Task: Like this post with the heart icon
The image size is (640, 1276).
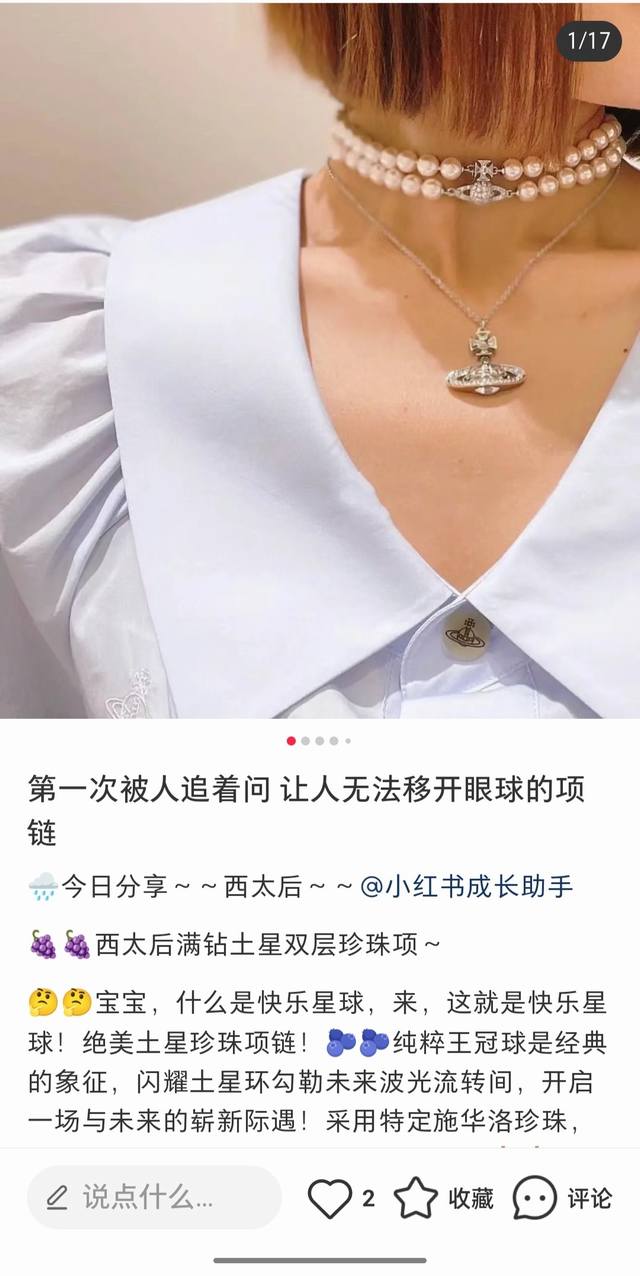Action: pos(330,1198)
